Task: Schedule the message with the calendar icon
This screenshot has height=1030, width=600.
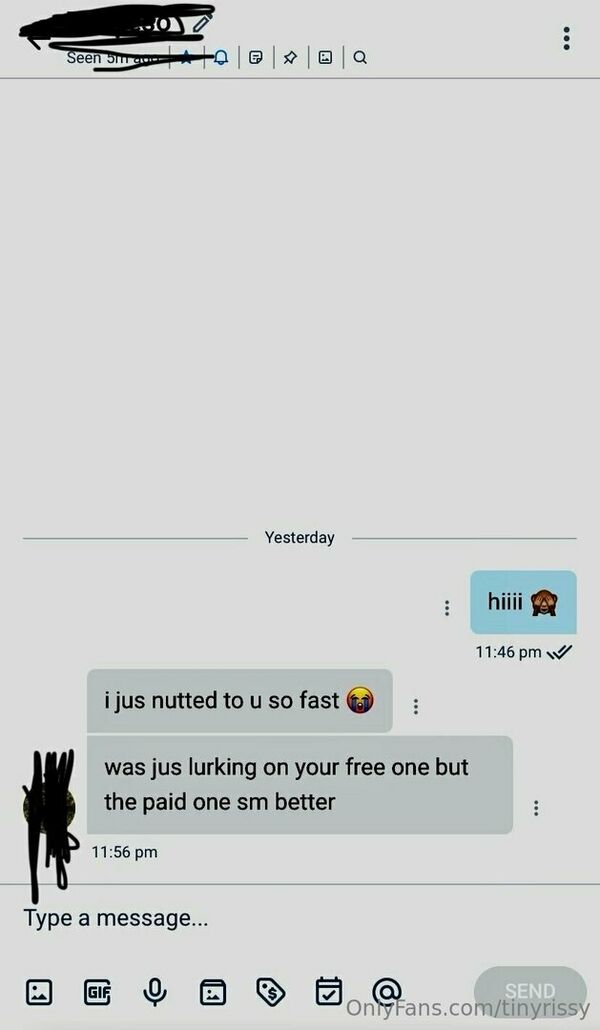Action: click(329, 991)
